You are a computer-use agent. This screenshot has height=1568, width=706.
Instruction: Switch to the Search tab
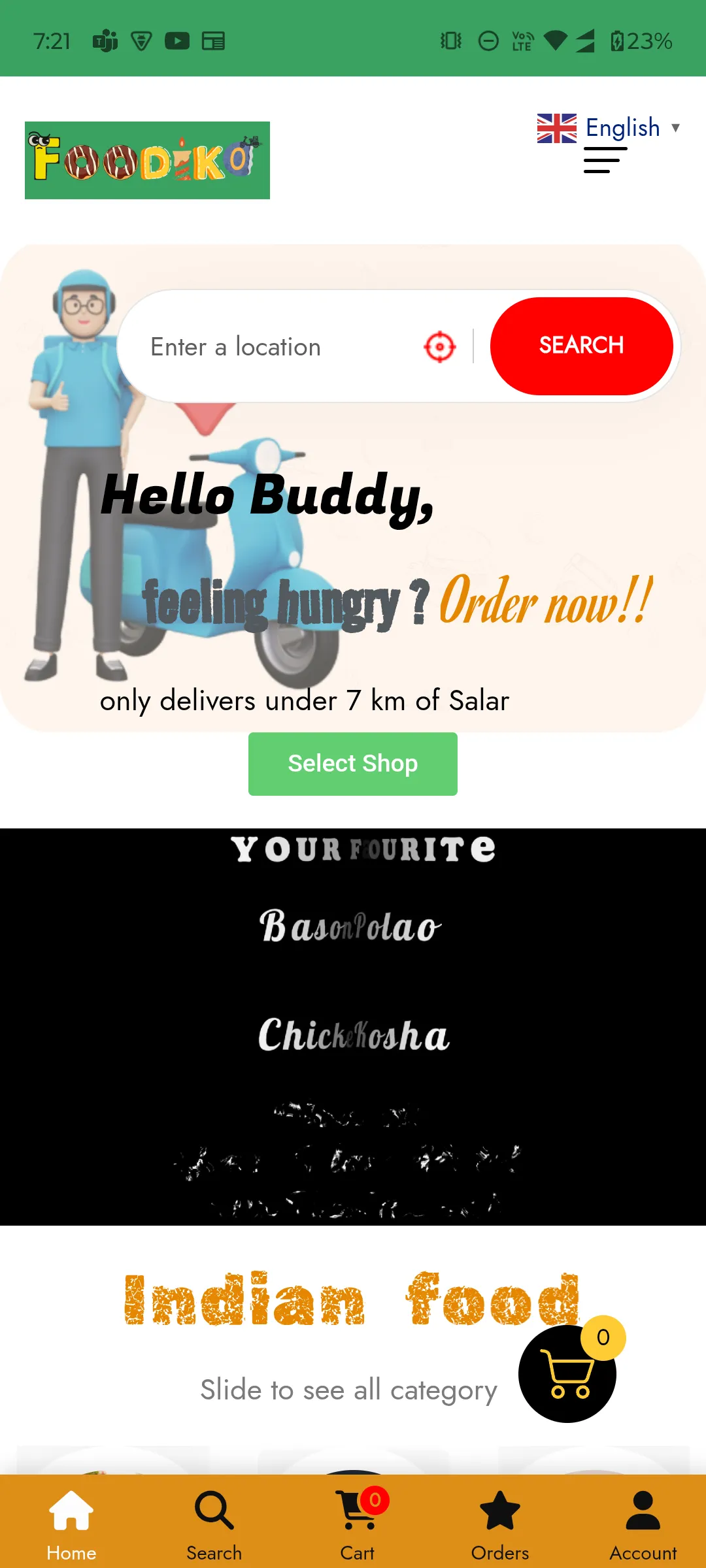(214, 1522)
